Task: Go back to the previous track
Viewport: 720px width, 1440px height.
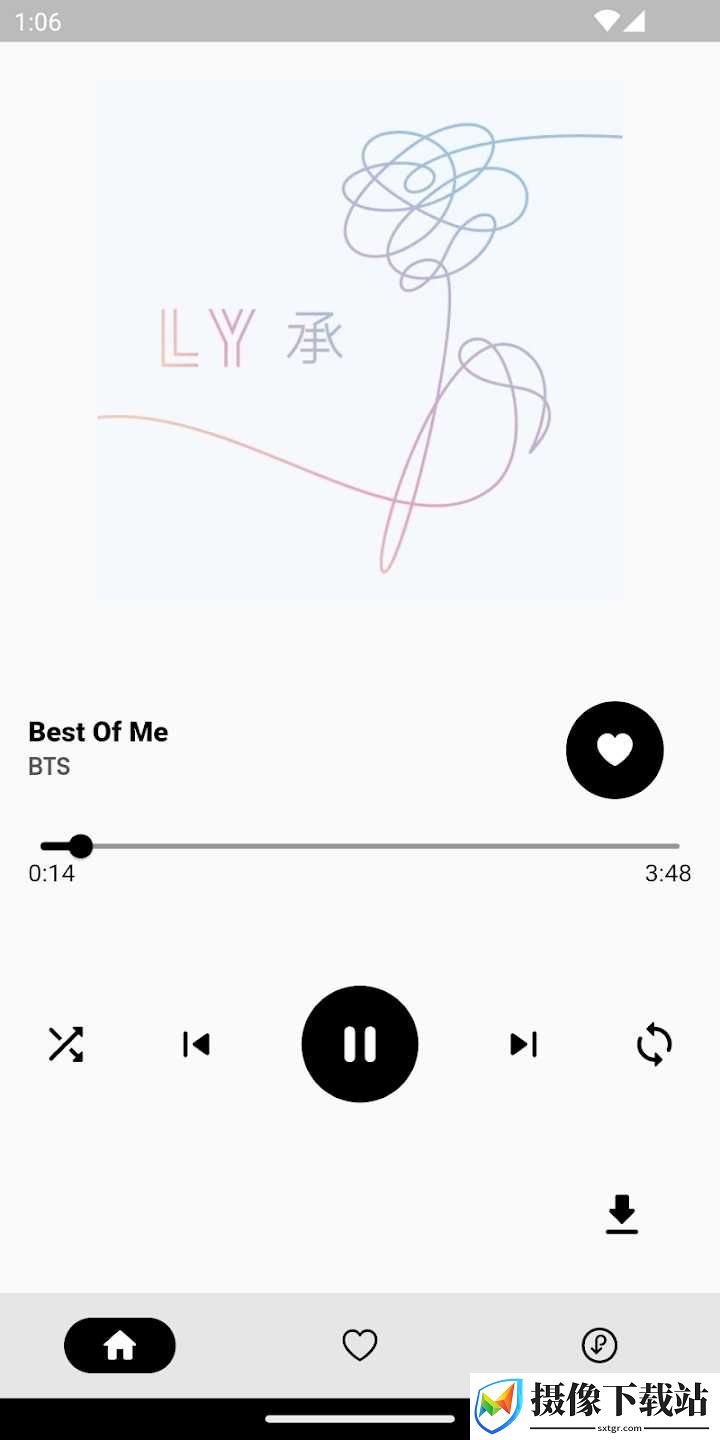Action: (196, 1044)
